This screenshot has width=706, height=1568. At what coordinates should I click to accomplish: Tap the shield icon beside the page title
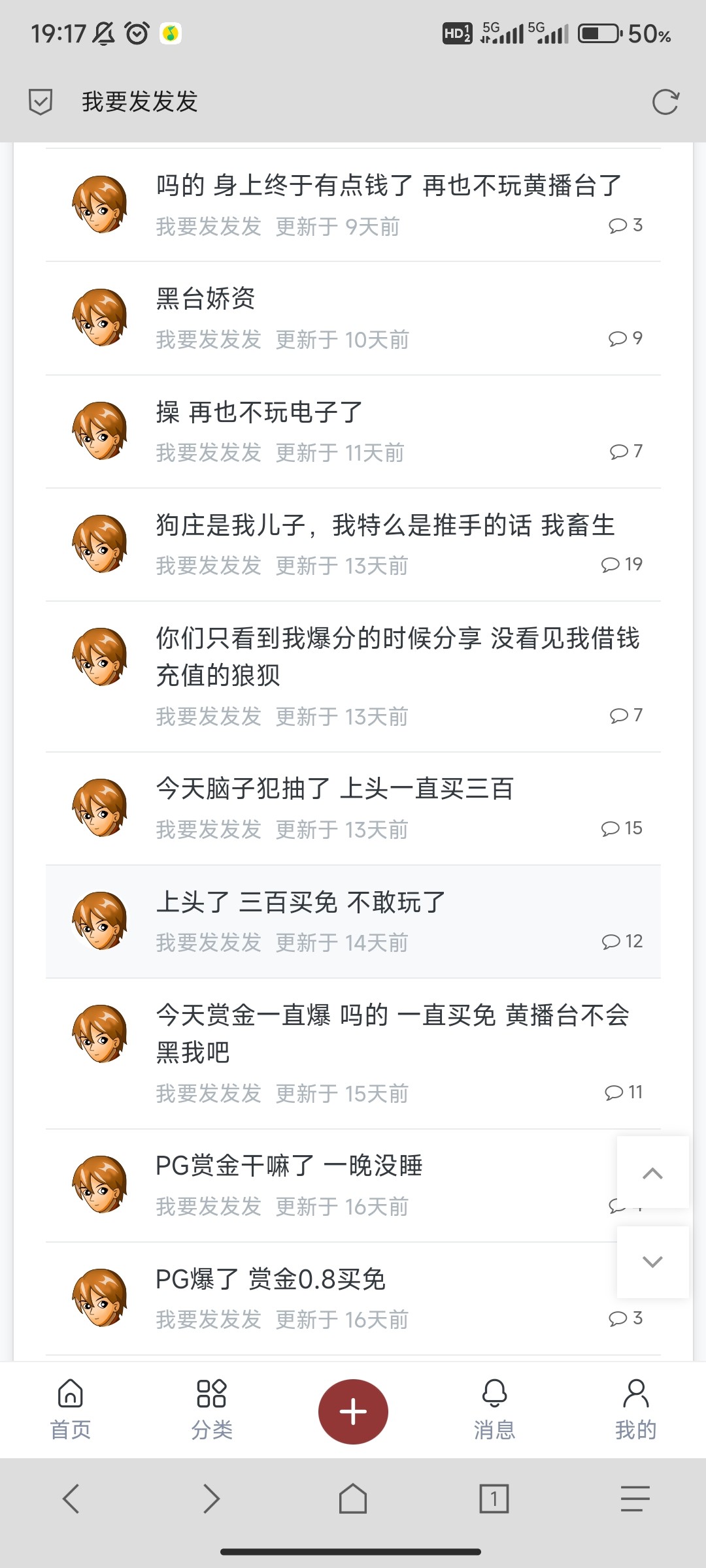coord(41,101)
